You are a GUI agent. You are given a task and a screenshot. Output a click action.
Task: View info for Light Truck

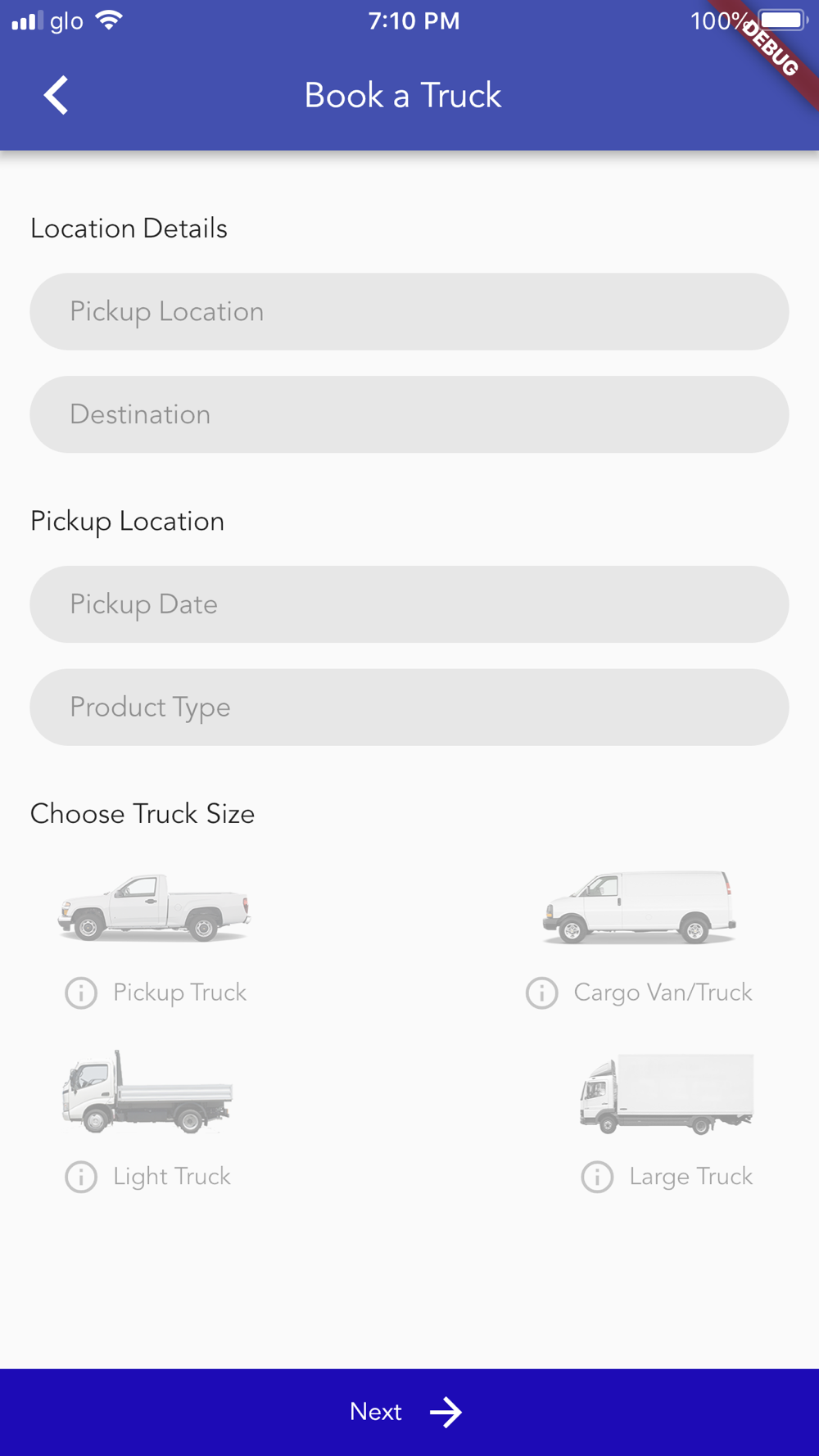click(x=81, y=1178)
